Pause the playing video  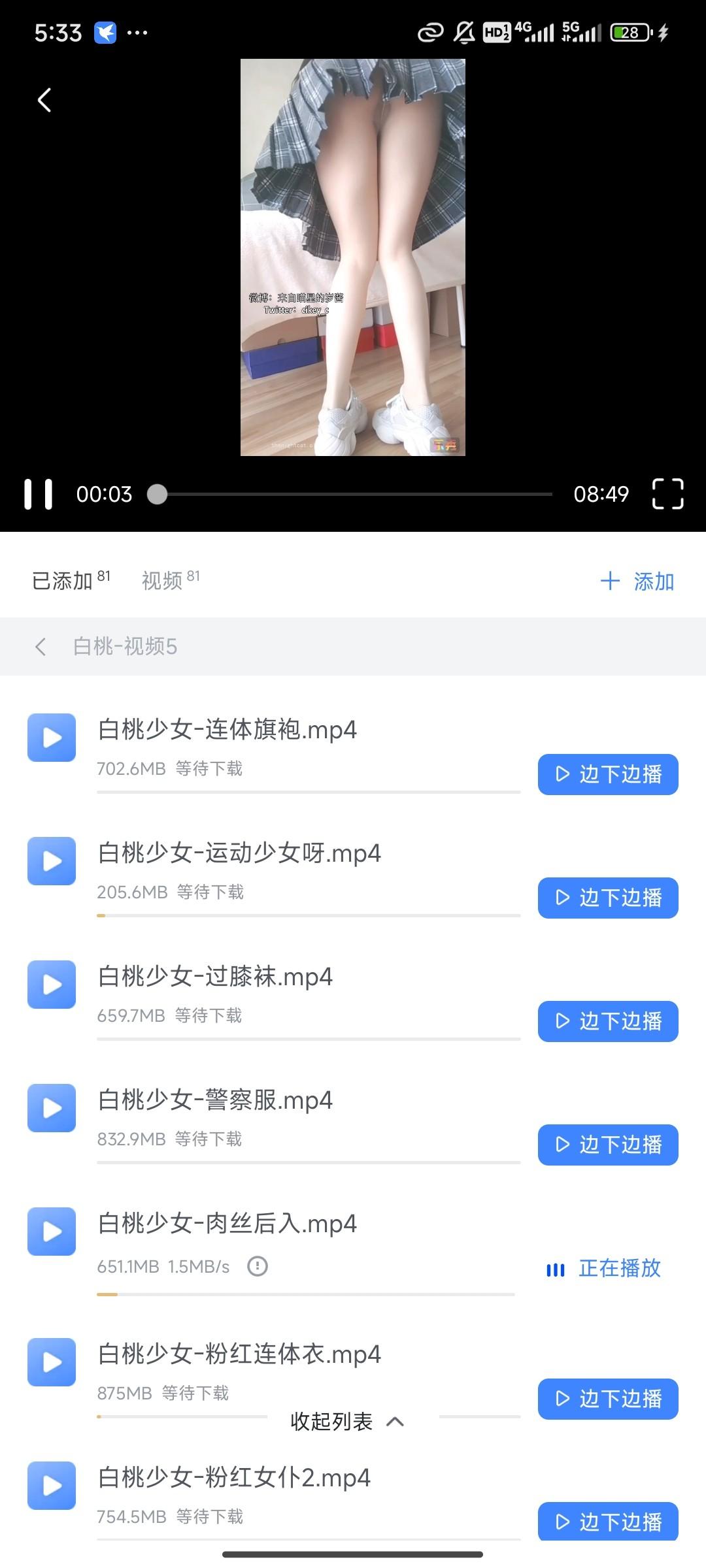tap(38, 494)
